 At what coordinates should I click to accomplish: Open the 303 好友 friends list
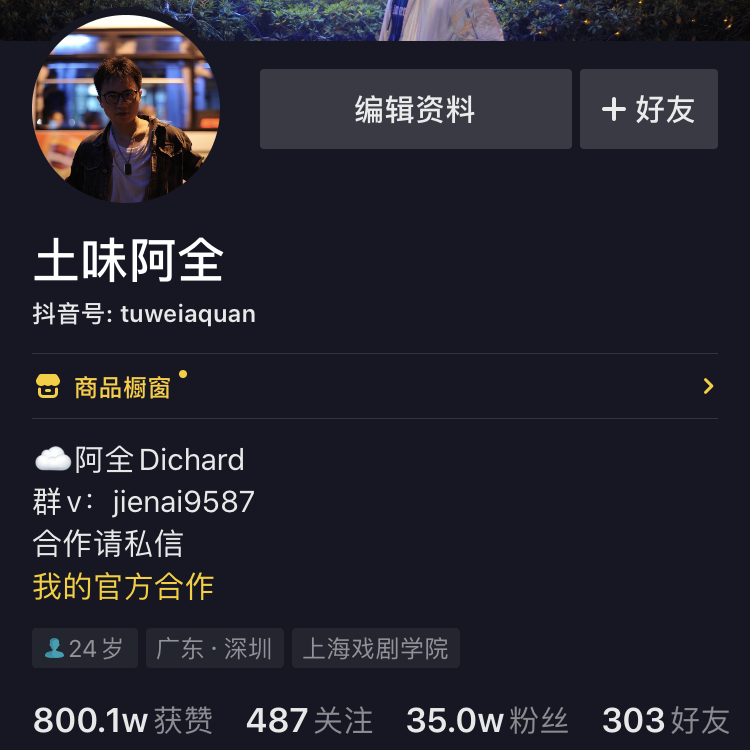coord(665,720)
